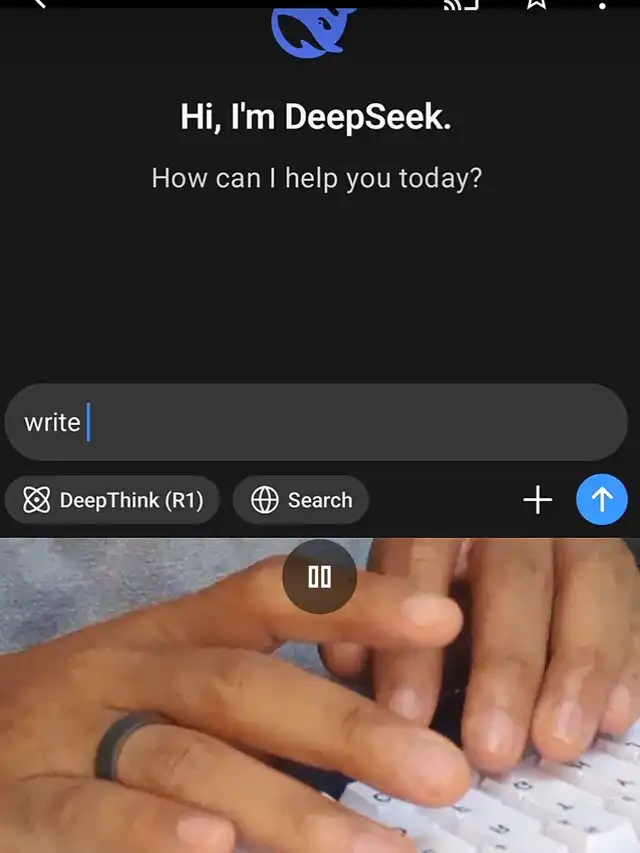Screen dimensions: 640x853
Task: Tap the star icon to favorite
Action: [x=536, y=4]
